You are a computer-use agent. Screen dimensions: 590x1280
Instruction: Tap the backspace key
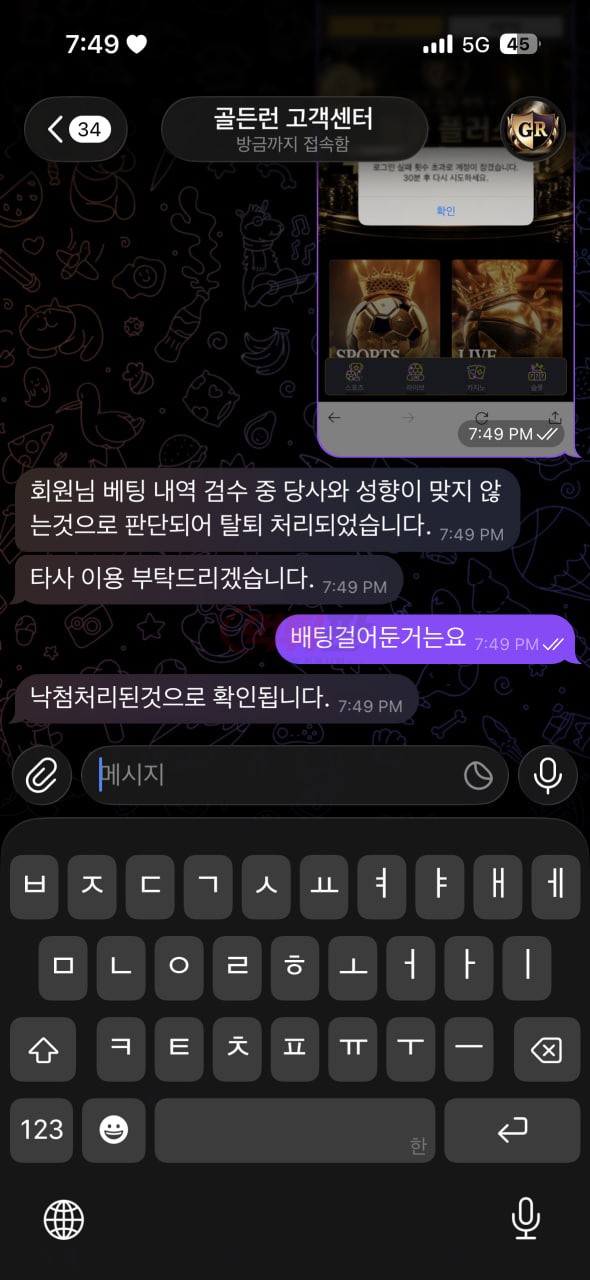[547, 1049]
